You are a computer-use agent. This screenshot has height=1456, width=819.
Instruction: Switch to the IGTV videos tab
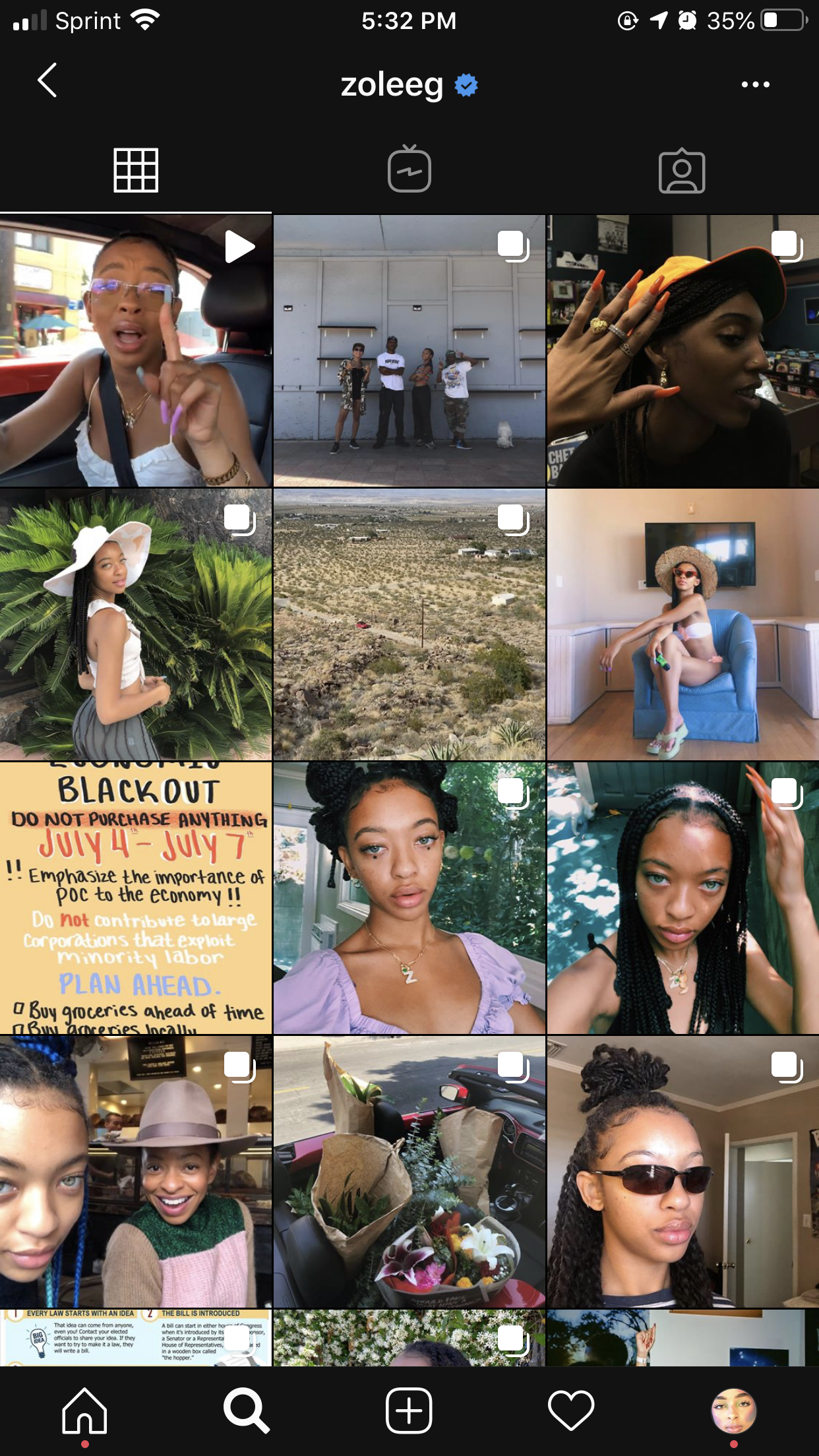[x=409, y=171]
